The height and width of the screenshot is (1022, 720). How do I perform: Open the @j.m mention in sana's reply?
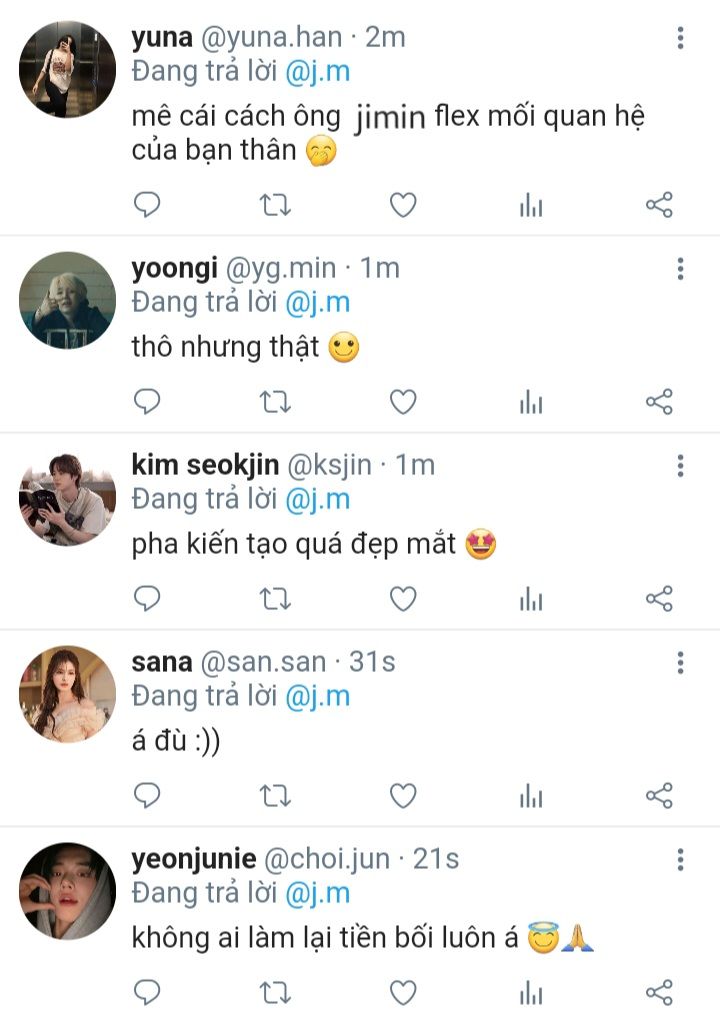(318, 695)
